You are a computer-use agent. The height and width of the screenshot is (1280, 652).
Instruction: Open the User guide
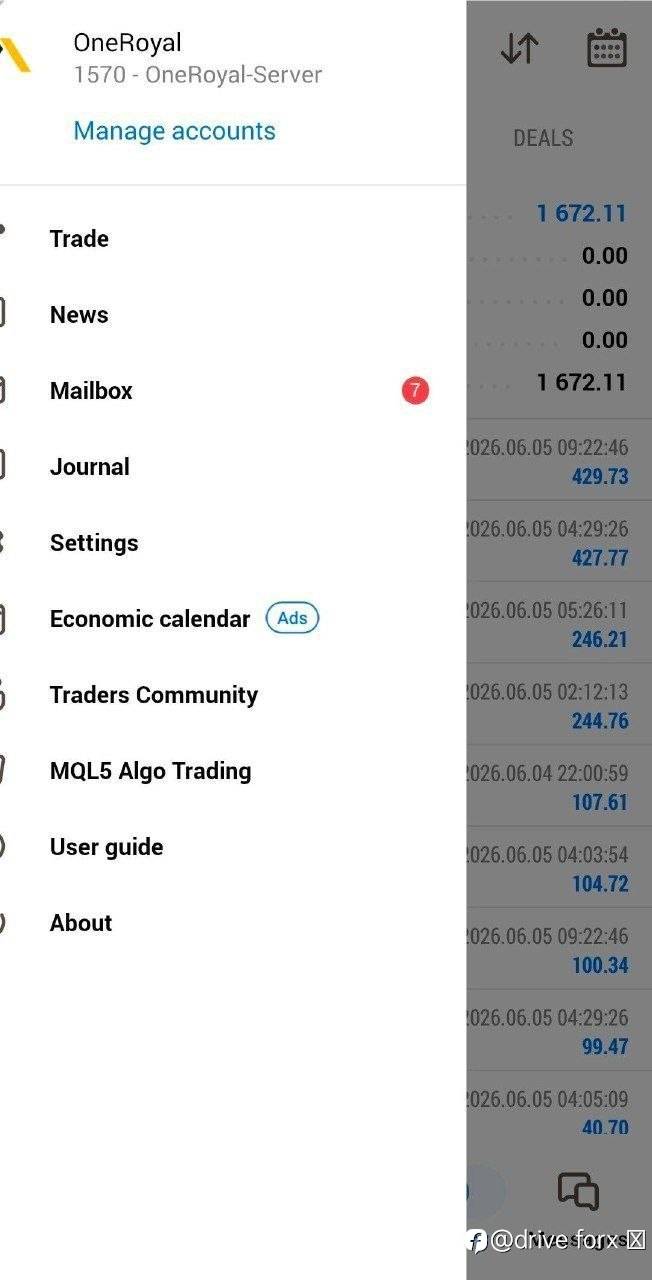pyautogui.click(x=233, y=846)
